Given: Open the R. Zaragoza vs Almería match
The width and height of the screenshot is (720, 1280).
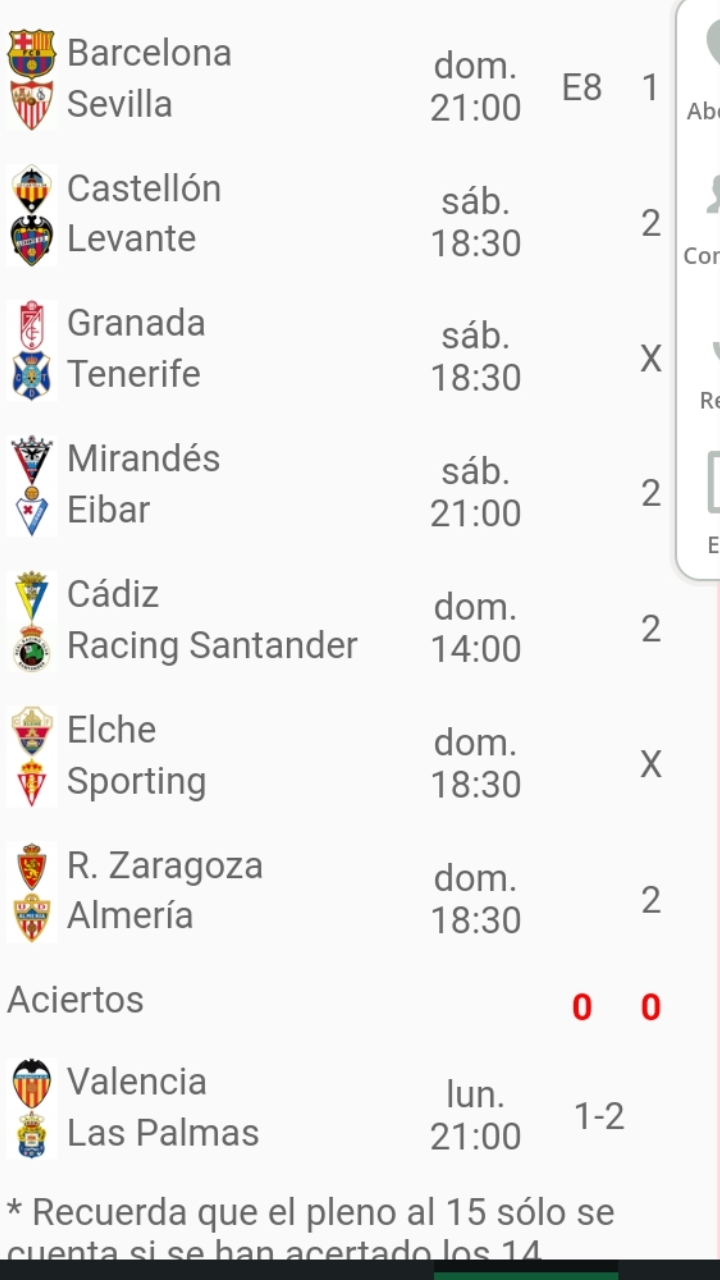Looking at the screenshot, I should [338, 891].
